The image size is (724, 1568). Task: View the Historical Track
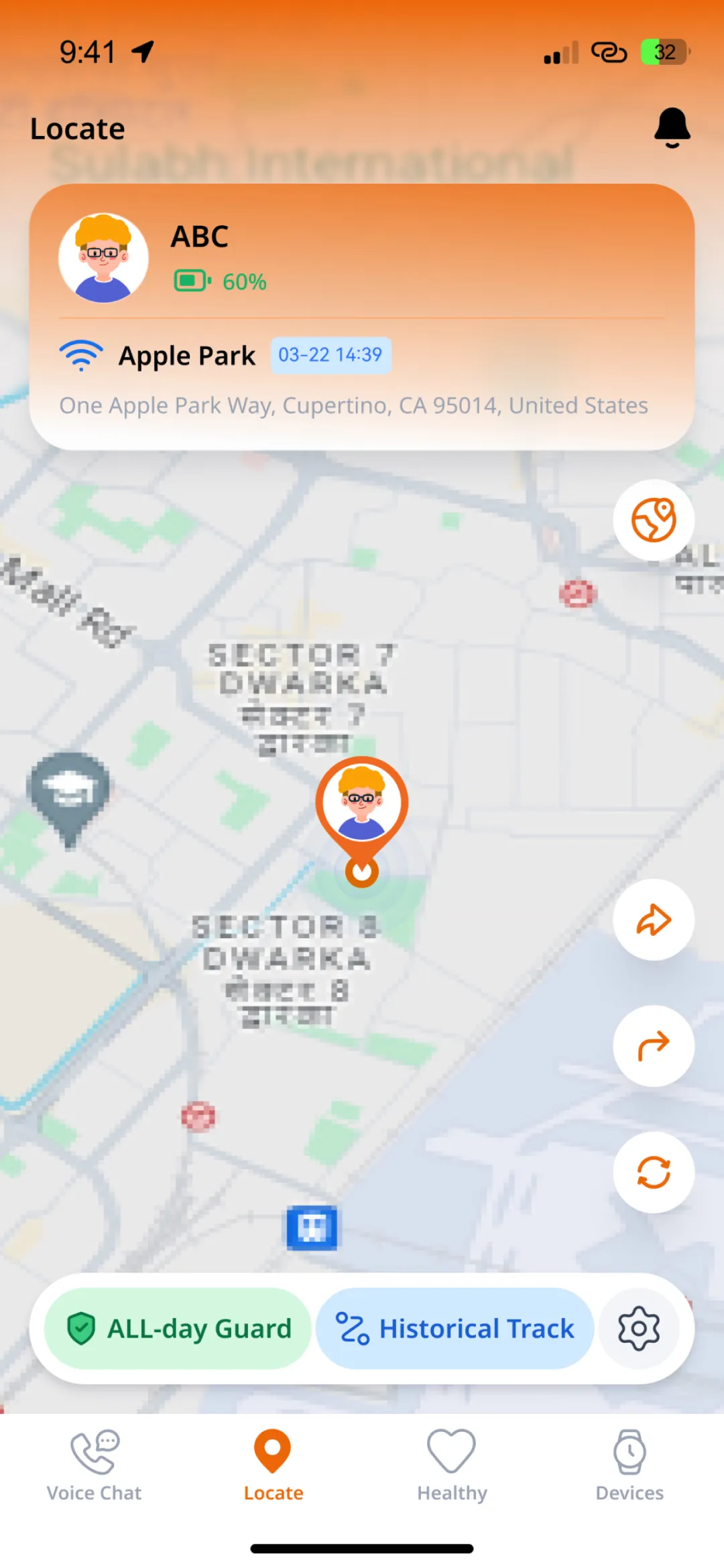pos(455,1328)
